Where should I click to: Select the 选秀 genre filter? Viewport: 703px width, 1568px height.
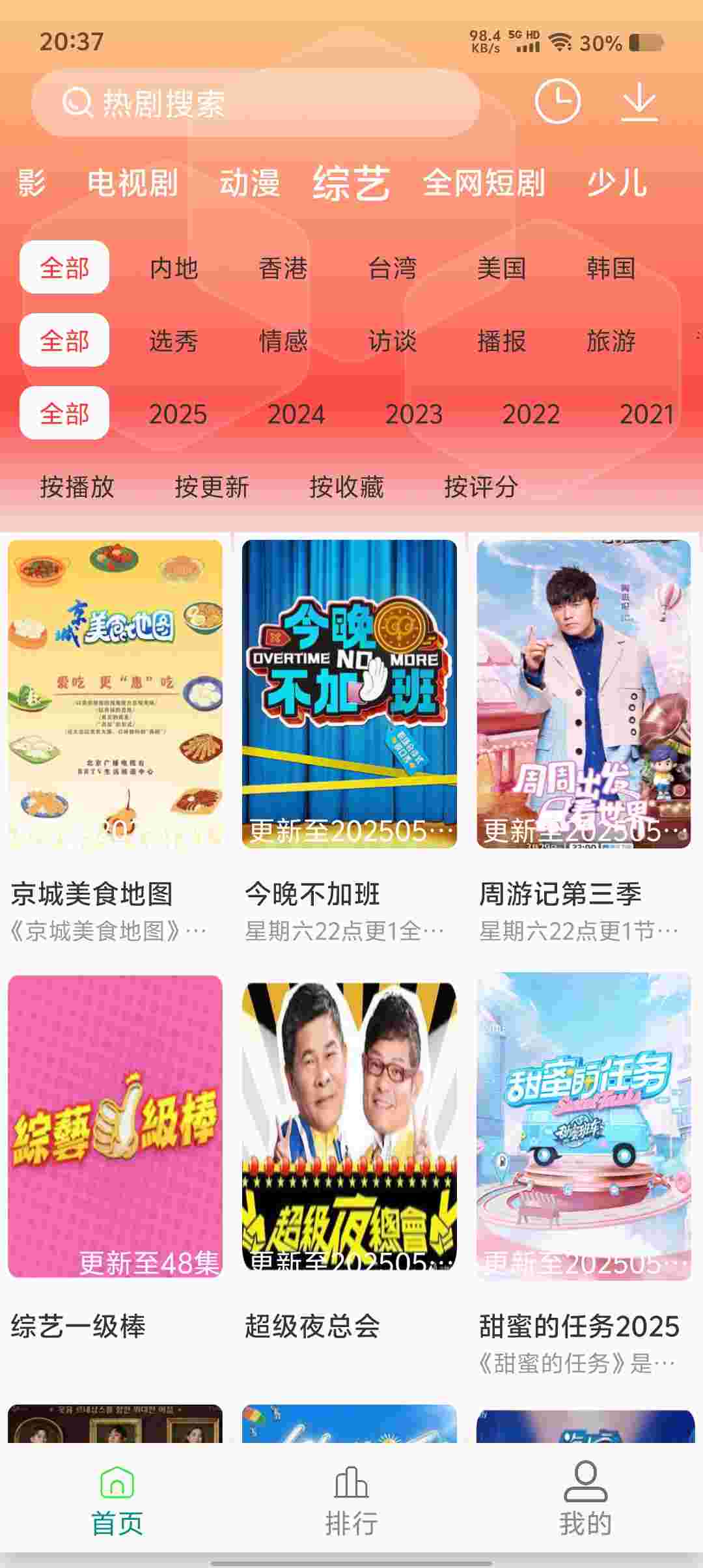click(x=174, y=341)
